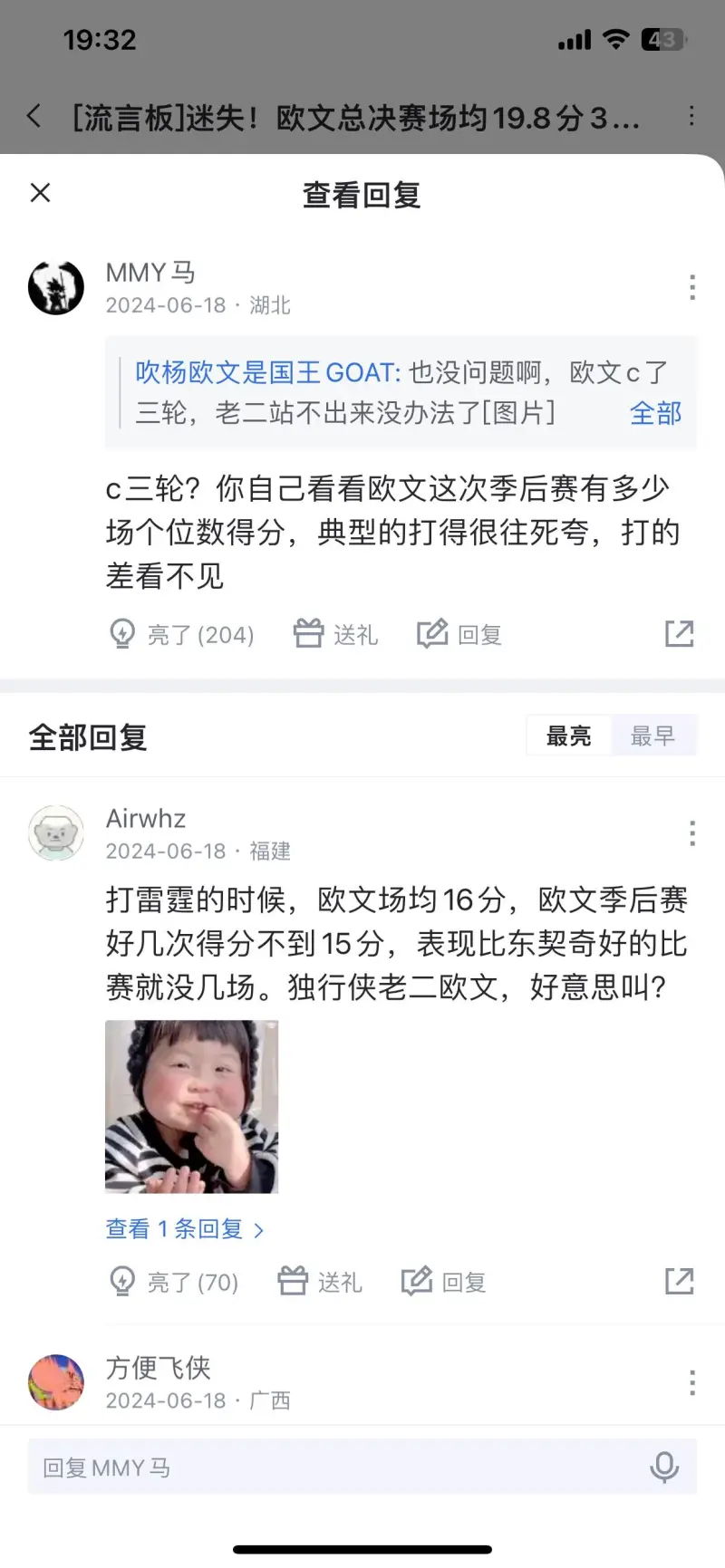This screenshot has width=725, height=1568.
Task: Share Airwhz's reply
Action: (x=679, y=1282)
